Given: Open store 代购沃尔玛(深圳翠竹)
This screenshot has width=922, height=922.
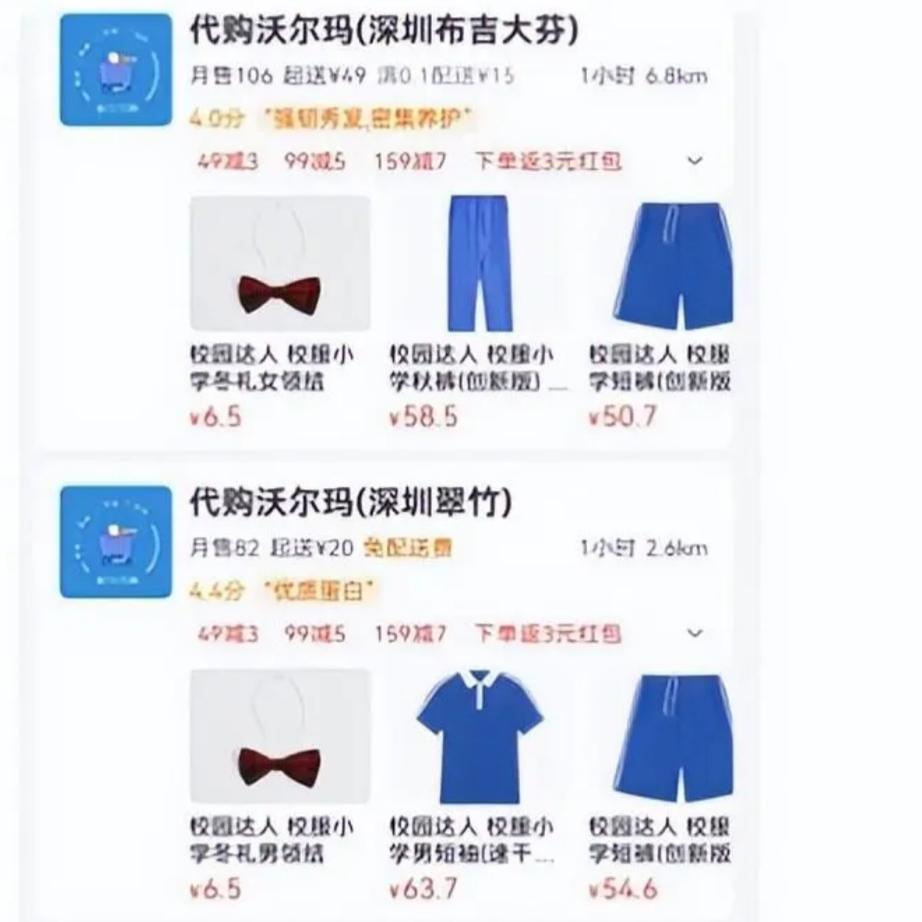Looking at the screenshot, I should tap(350, 503).
